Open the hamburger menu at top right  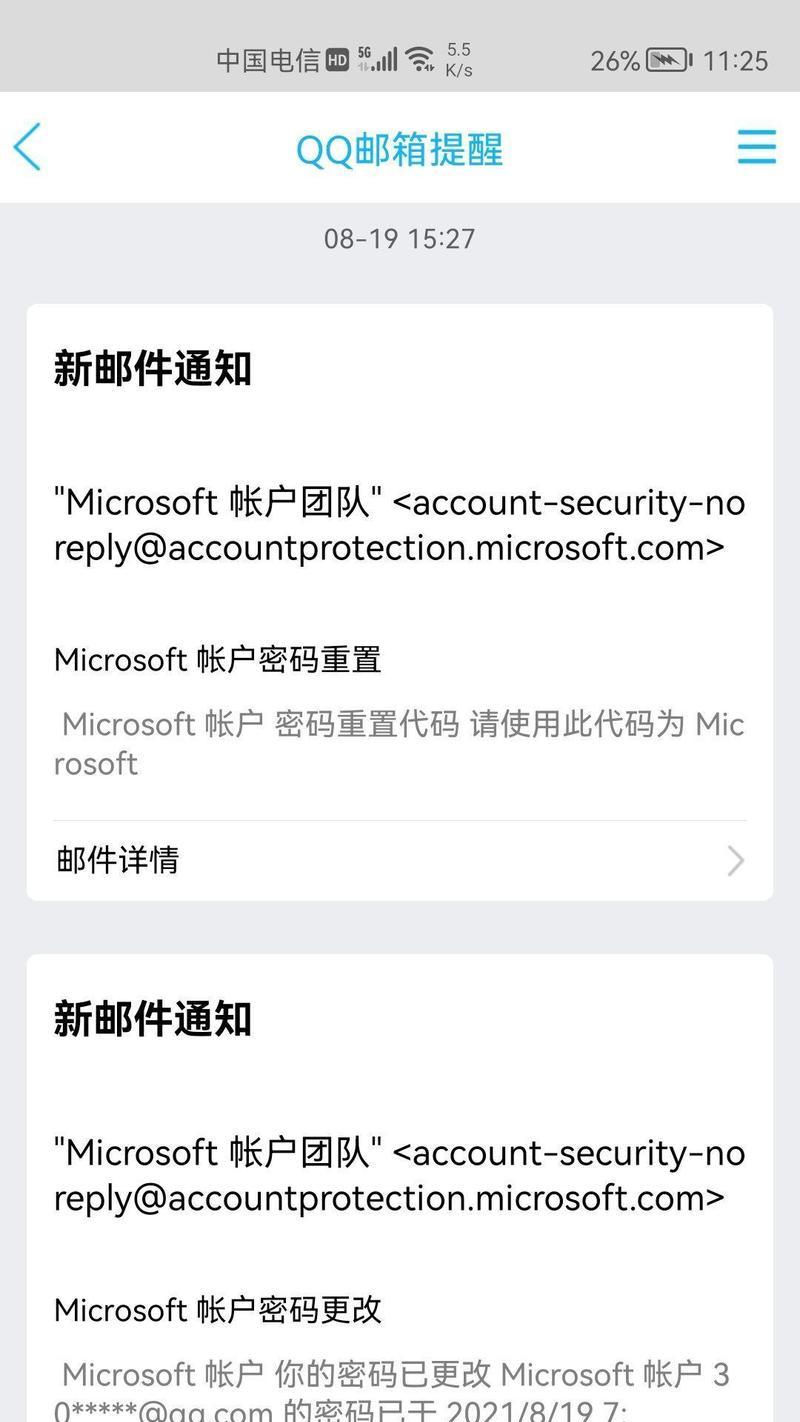[x=756, y=147]
